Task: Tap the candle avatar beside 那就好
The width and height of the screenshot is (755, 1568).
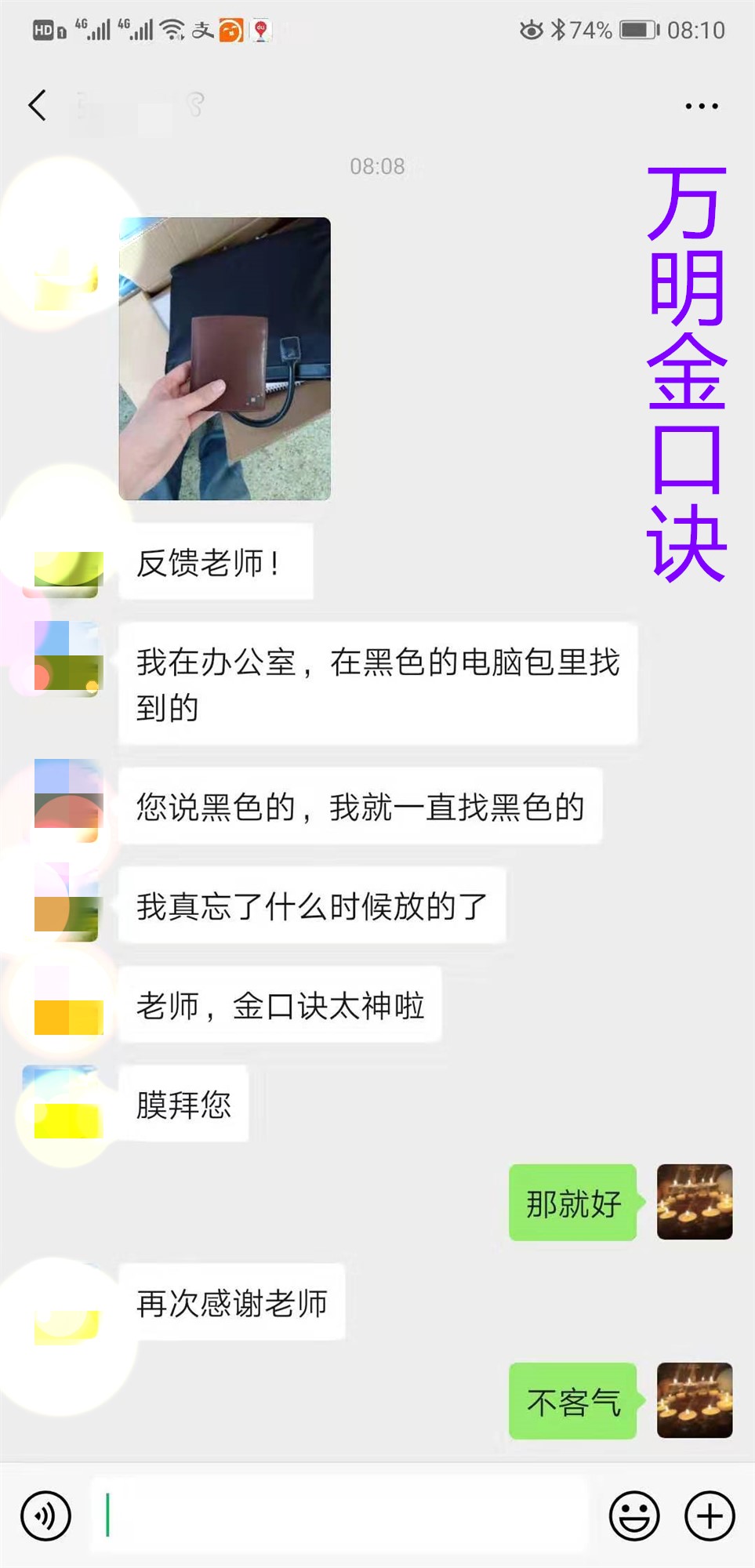Action: tap(694, 1202)
